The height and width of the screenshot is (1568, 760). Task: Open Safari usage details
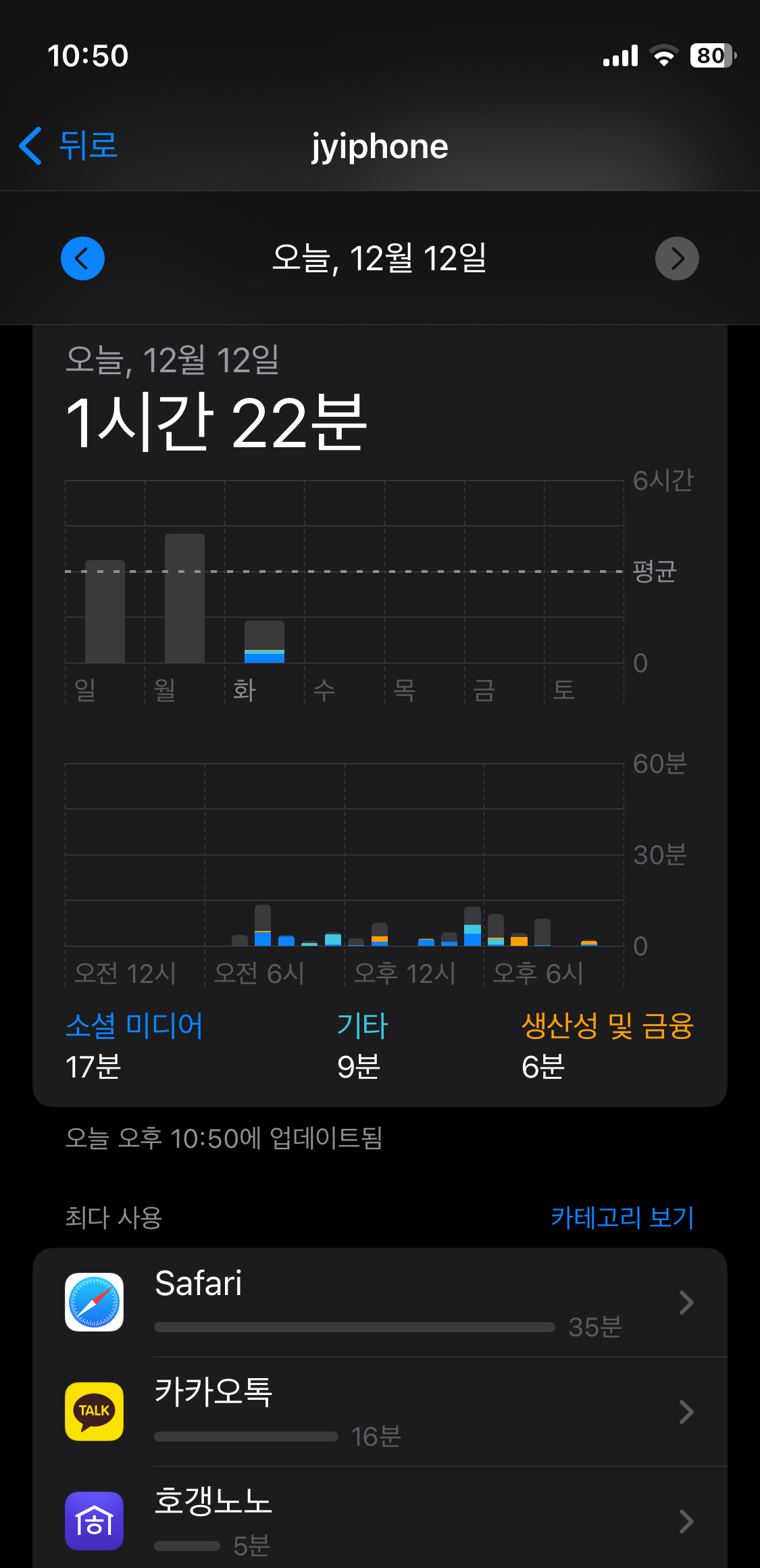pyautogui.click(x=380, y=1303)
